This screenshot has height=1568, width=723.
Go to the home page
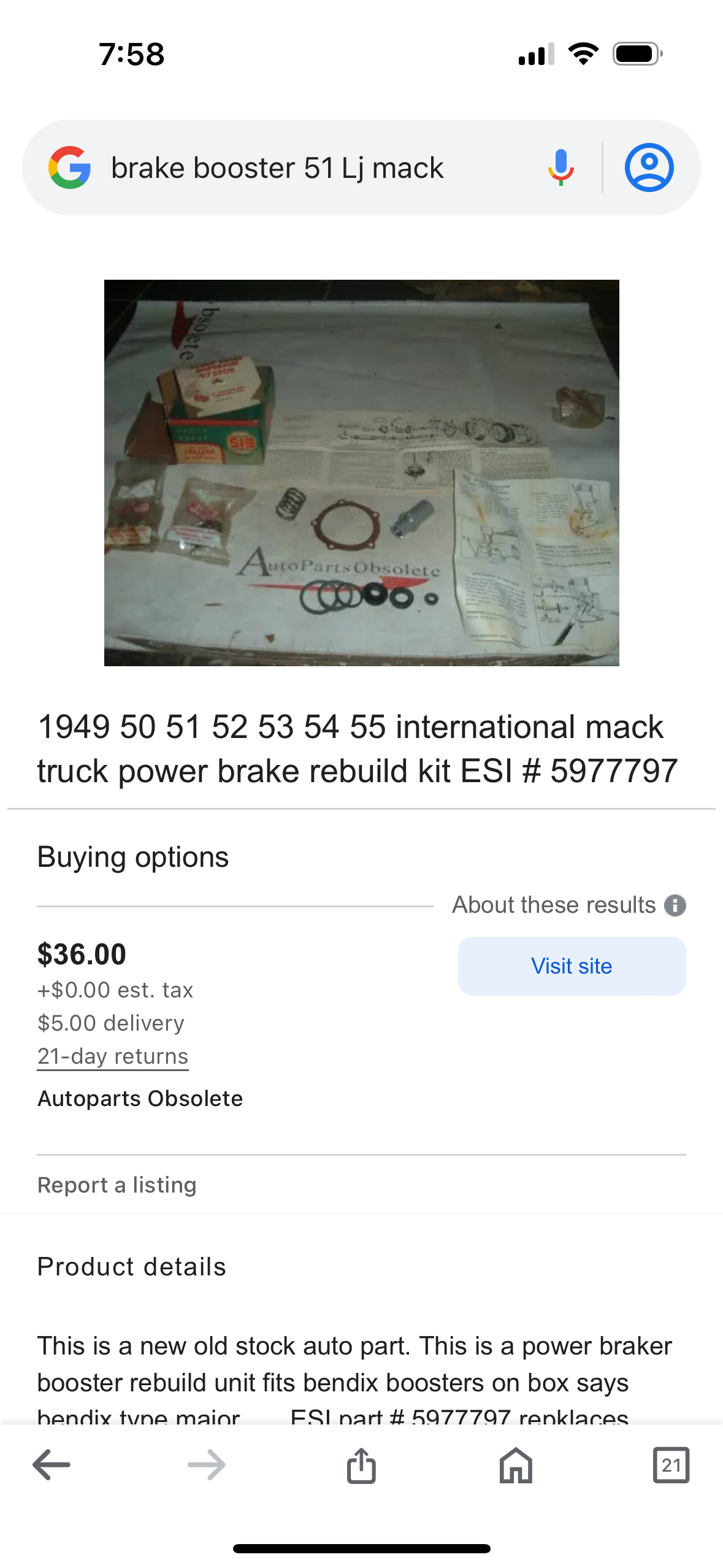click(516, 1465)
